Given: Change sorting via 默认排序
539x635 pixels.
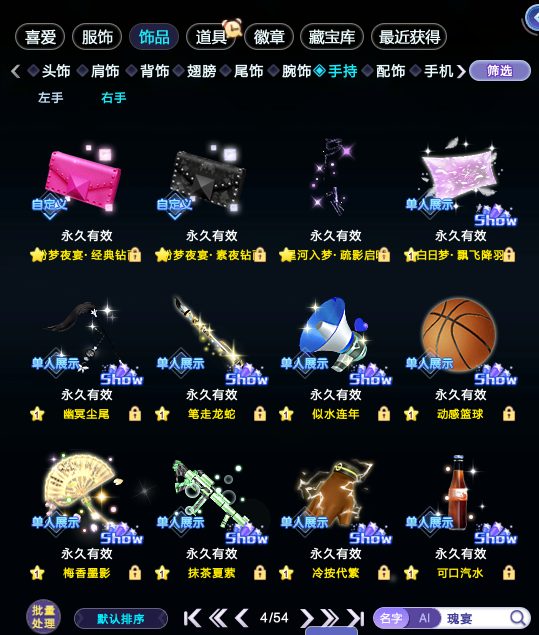Looking at the screenshot, I should [121, 619].
